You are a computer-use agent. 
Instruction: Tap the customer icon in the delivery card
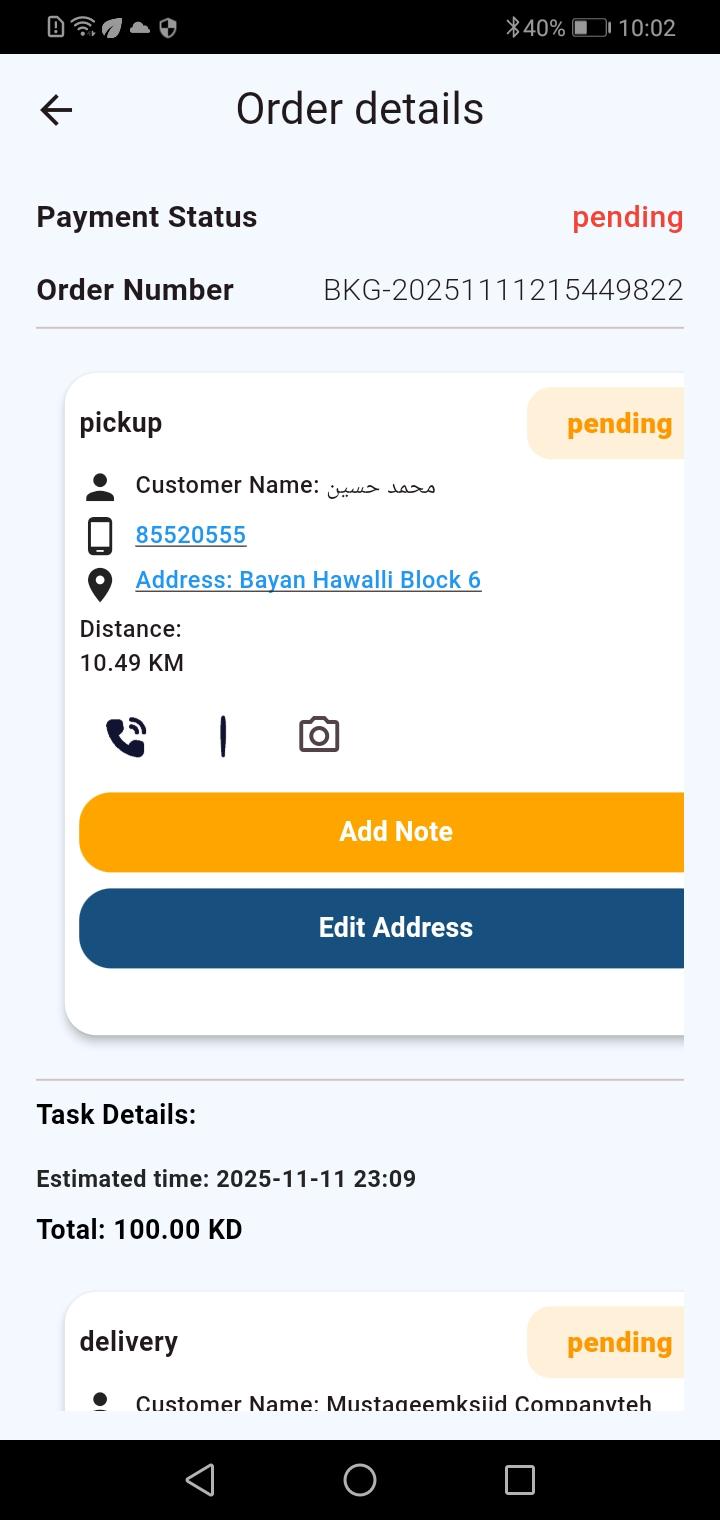(100, 1400)
